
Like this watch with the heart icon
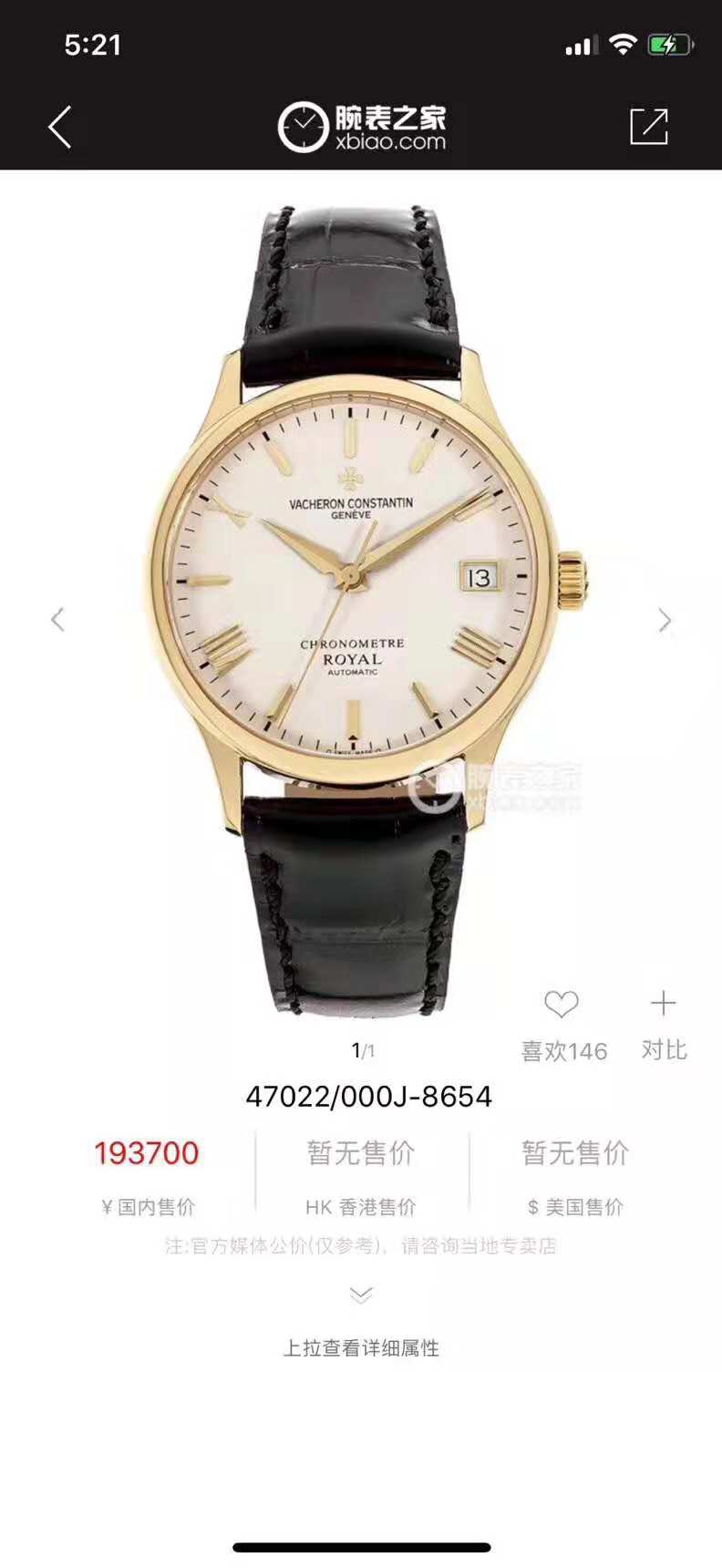562,1006
